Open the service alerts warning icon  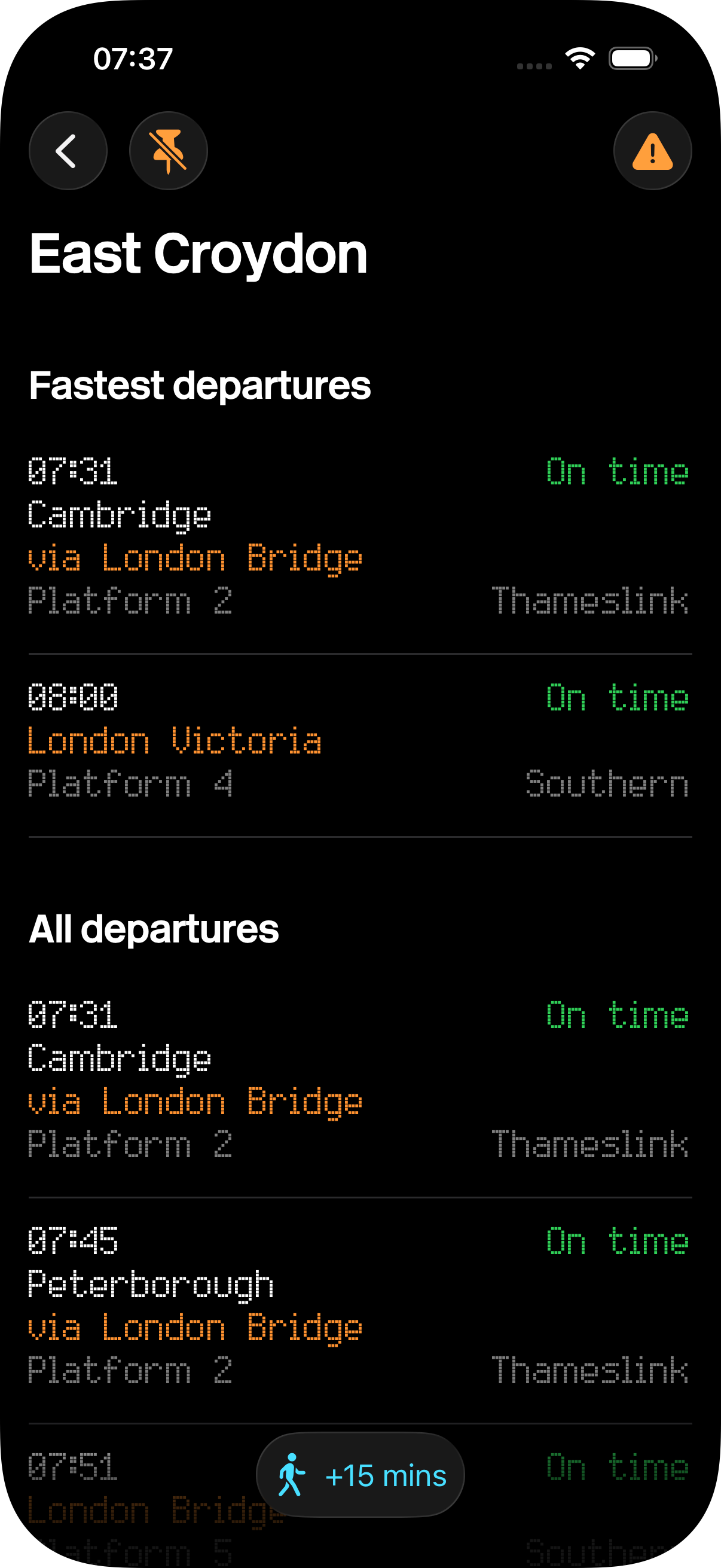point(652,151)
